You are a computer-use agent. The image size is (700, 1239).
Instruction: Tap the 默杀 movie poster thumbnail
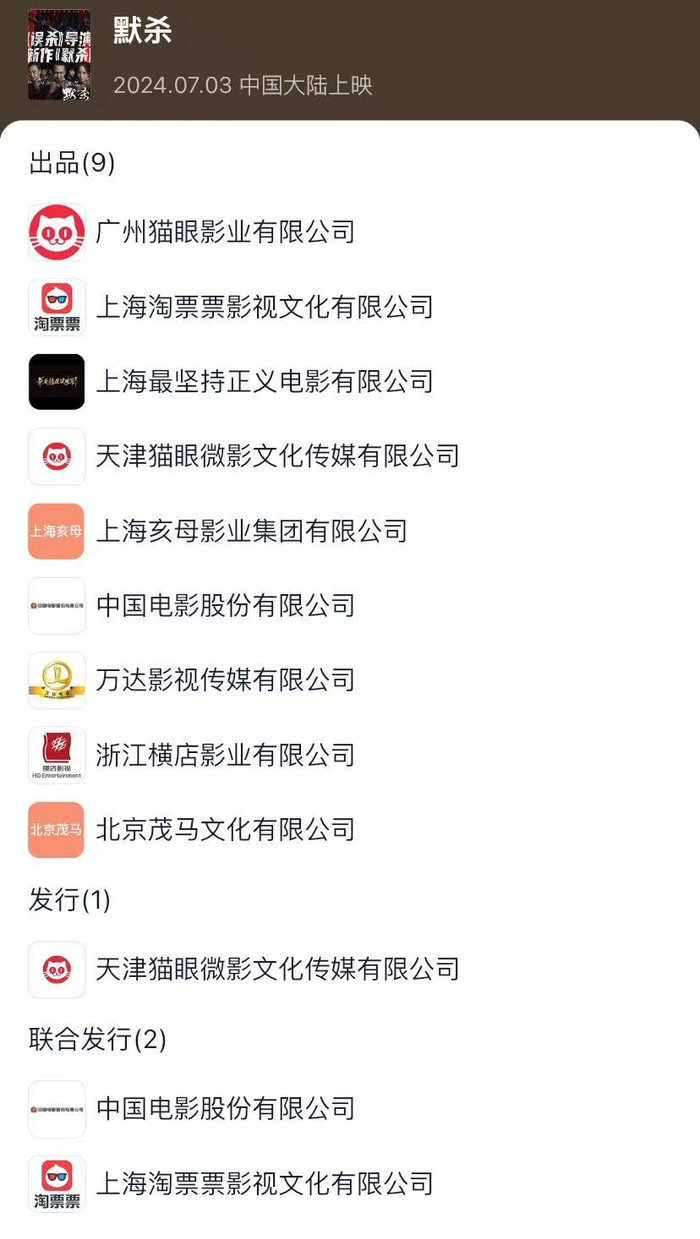[59, 55]
